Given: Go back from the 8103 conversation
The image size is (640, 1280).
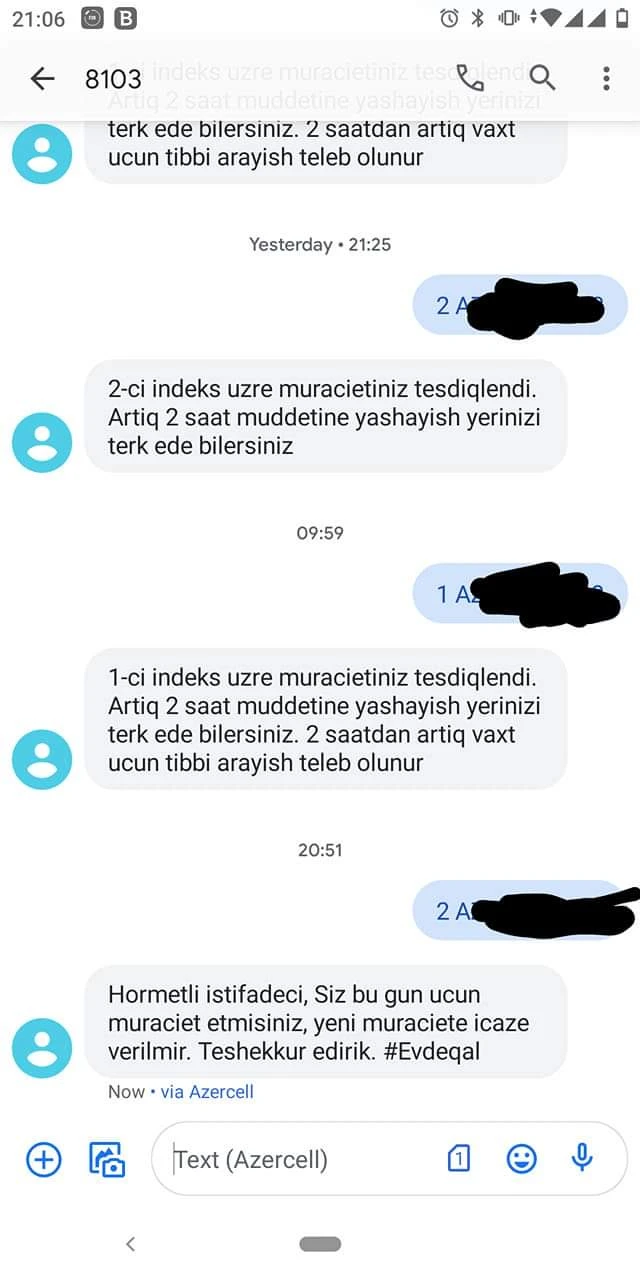Looking at the screenshot, I should point(42,79).
